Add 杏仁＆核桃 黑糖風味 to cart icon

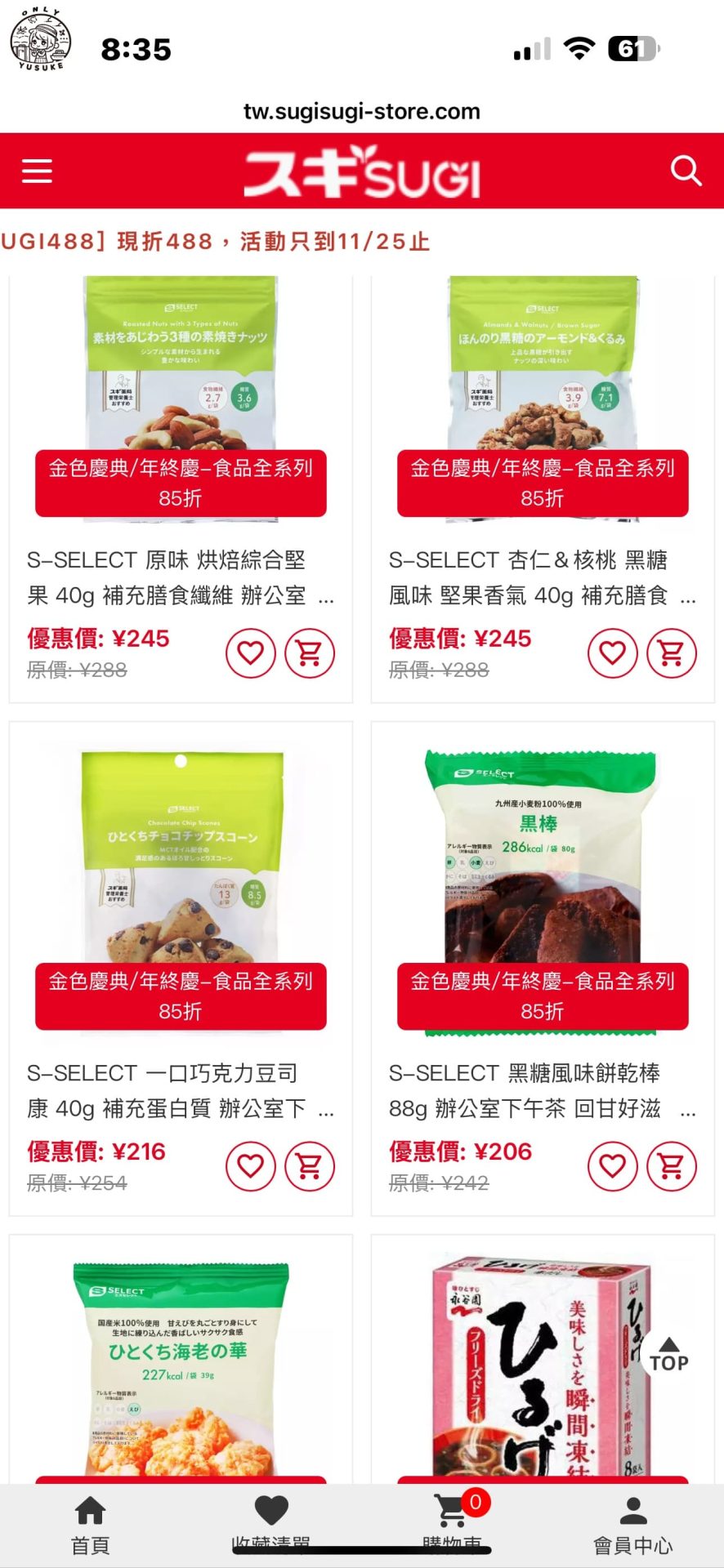[x=671, y=652]
